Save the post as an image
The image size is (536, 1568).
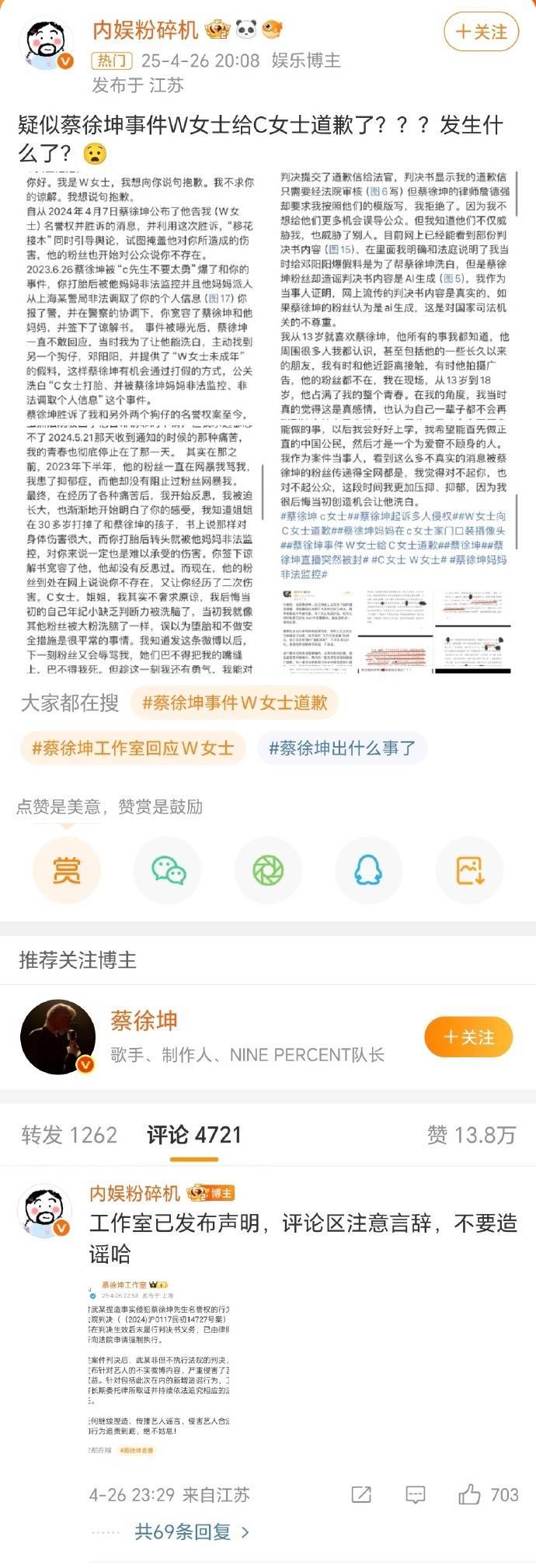(469, 870)
